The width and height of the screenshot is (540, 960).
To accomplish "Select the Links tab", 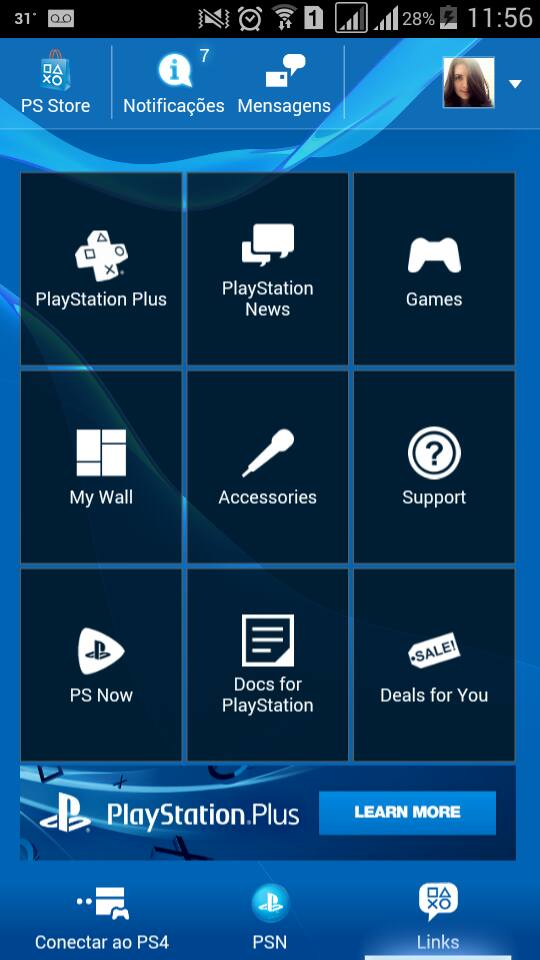I will pos(438,918).
